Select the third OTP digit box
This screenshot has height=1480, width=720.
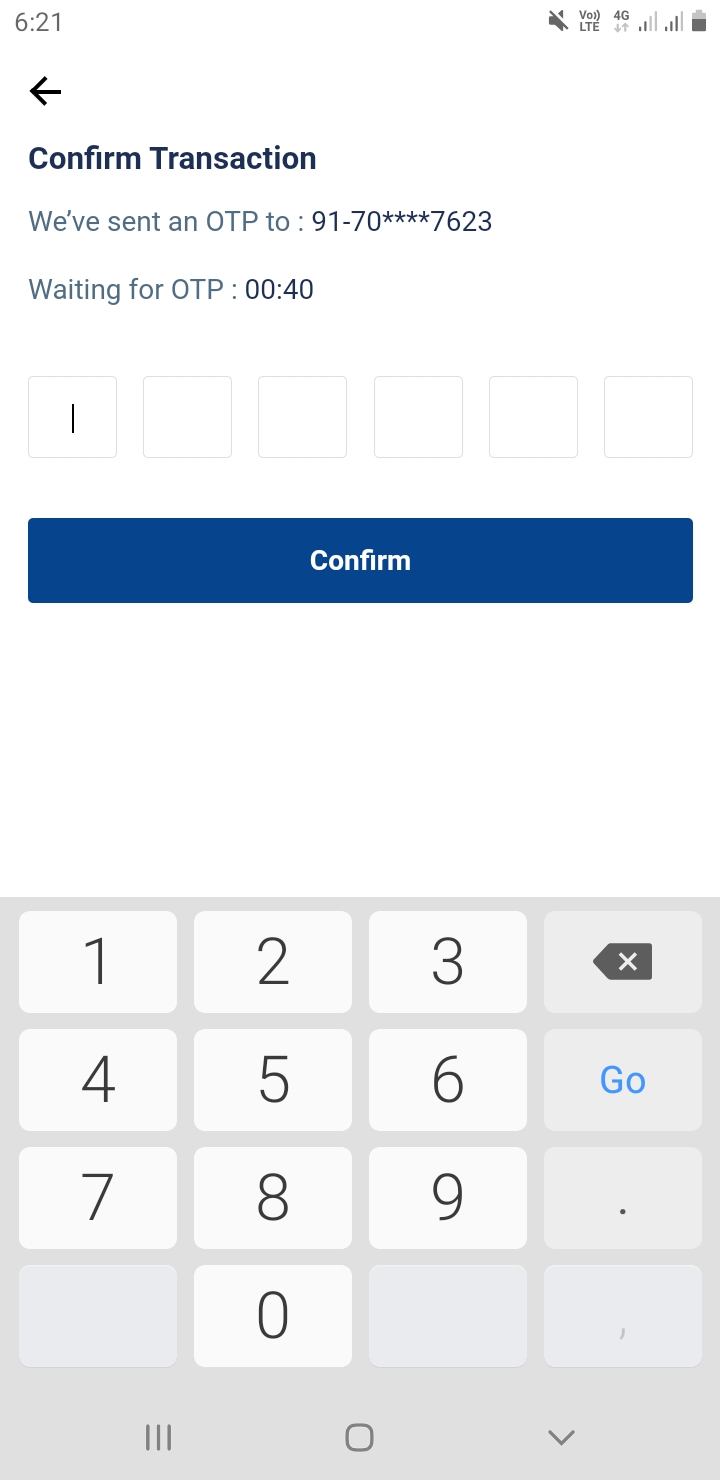point(302,417)
